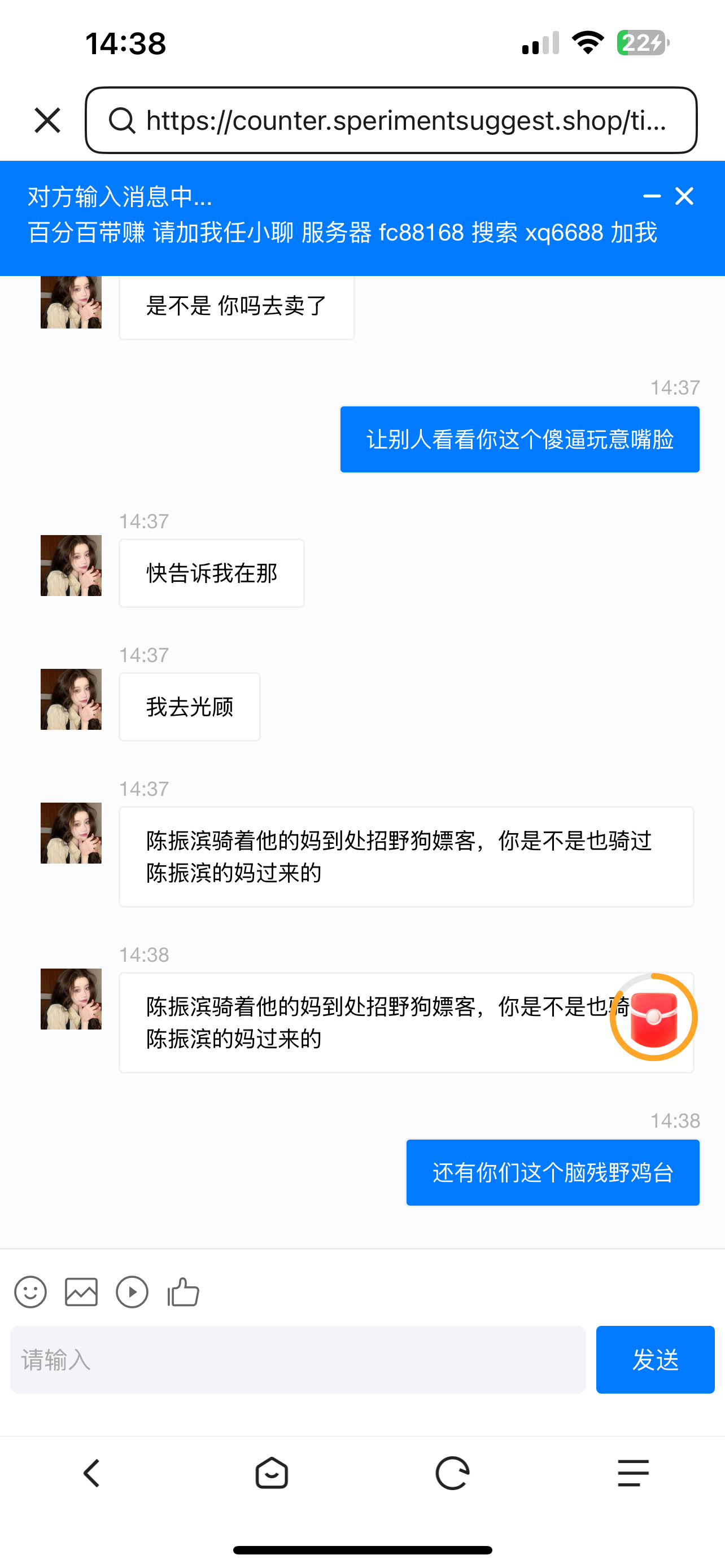Attach a video to the chat
Screen dimensions: 725x1568
(132, 1291)
